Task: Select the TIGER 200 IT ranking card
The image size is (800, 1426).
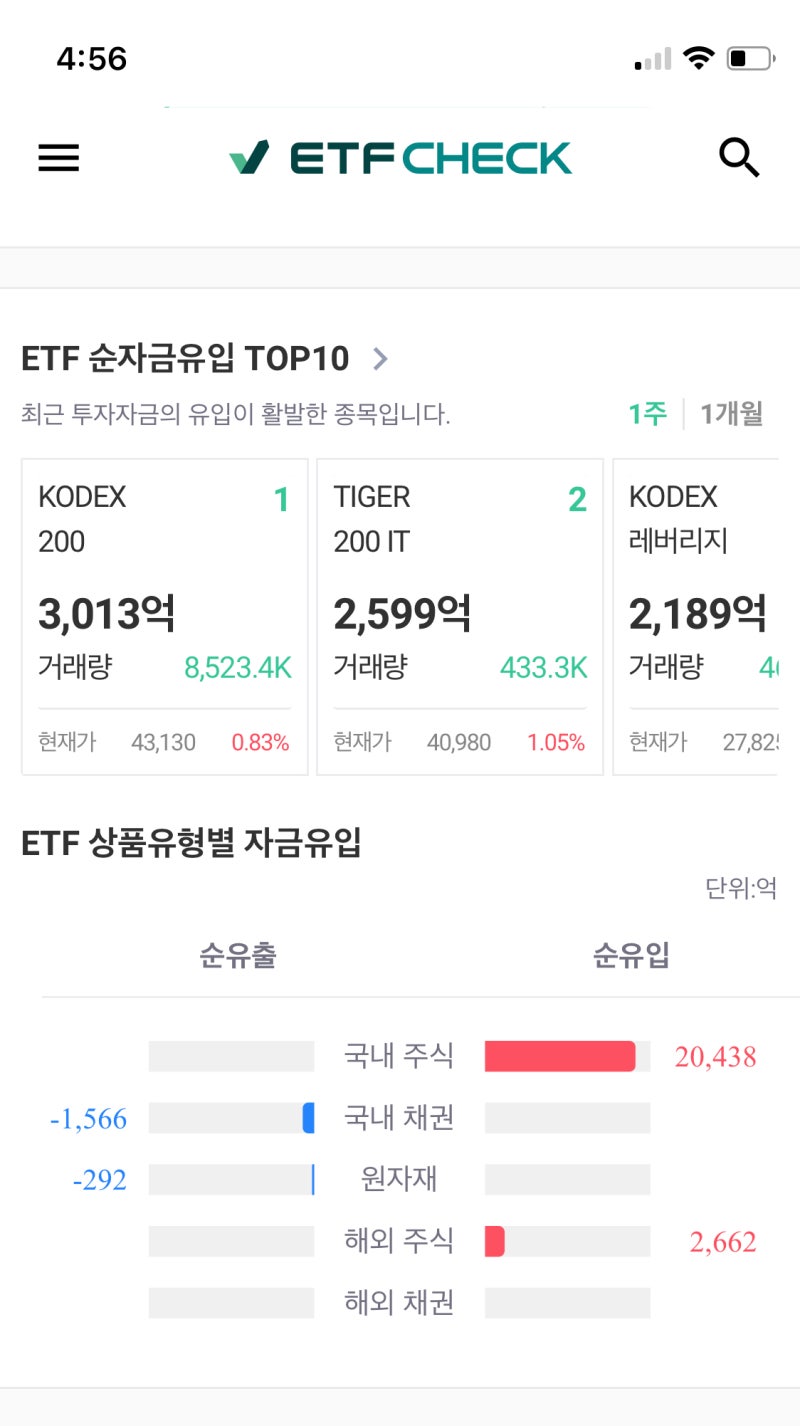Action: click(458, 614)
